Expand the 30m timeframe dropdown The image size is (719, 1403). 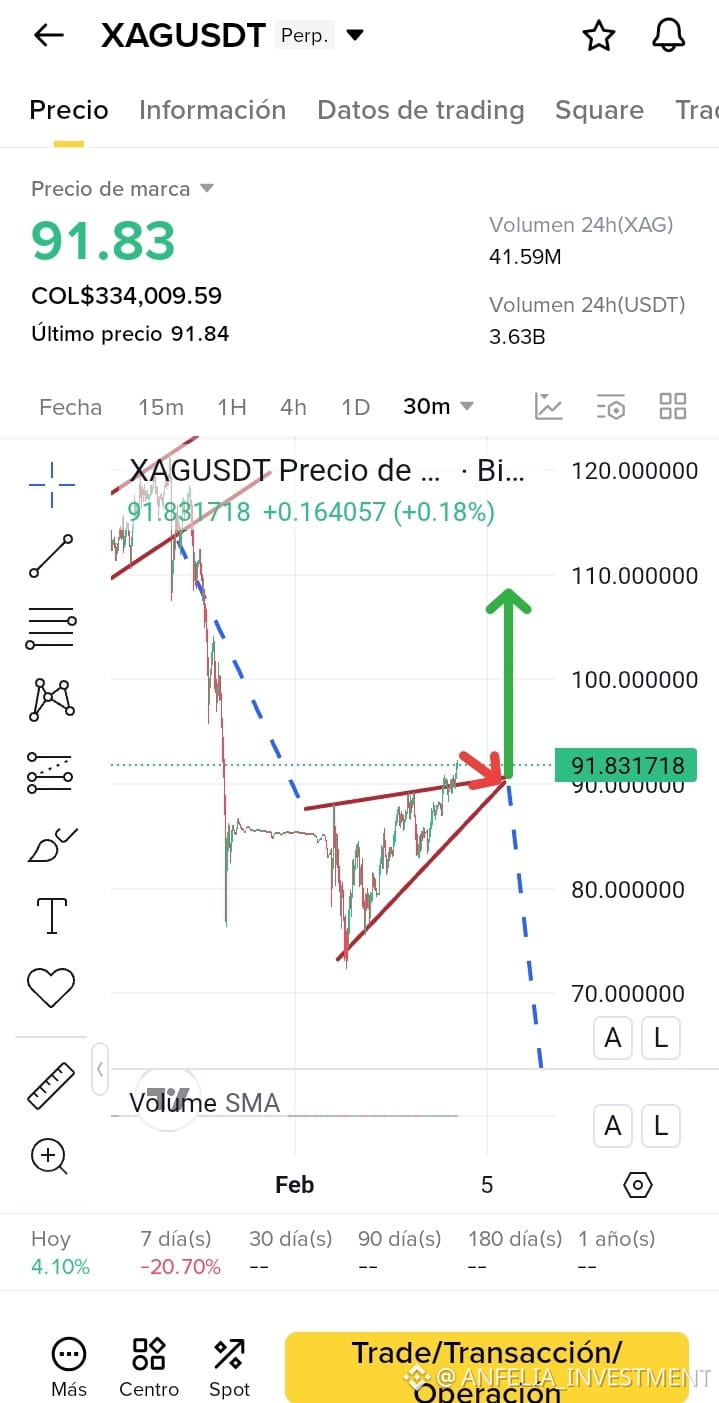pyautogui.click(x=438, y=407)
